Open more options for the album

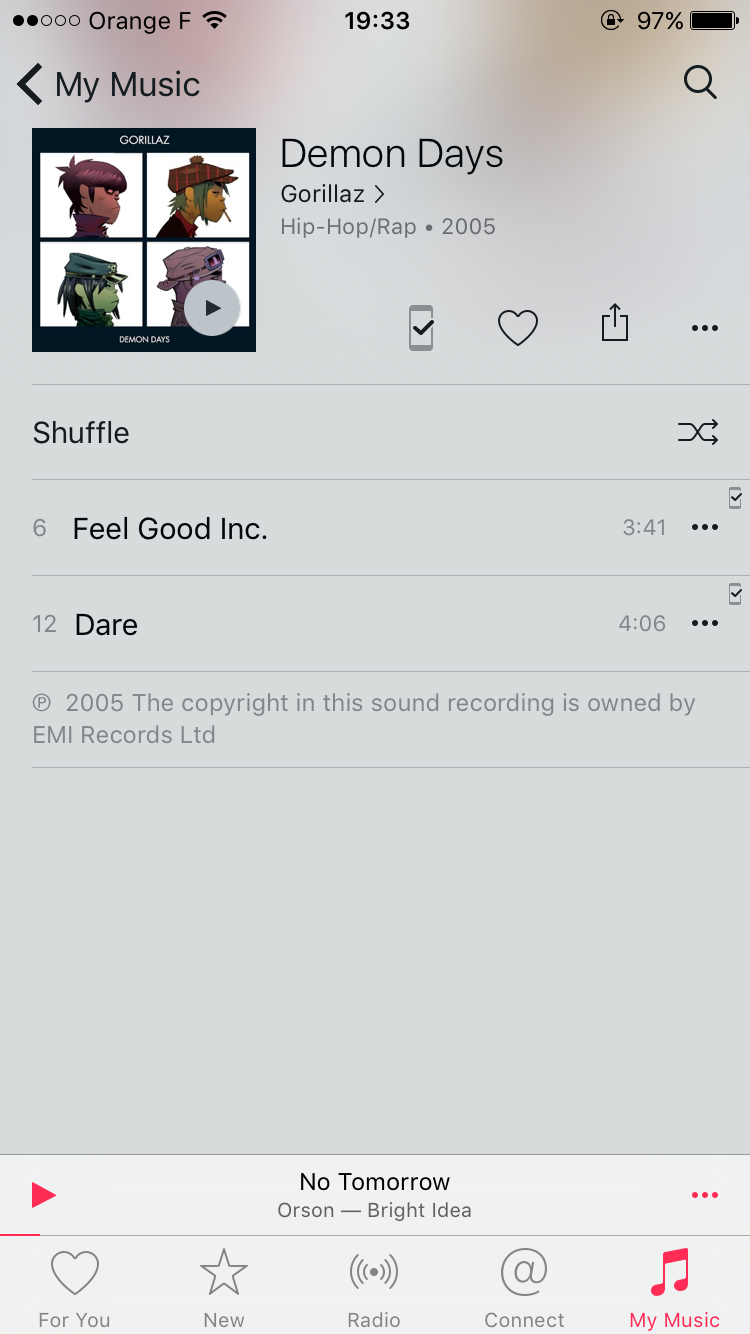(x=704, y=328)
